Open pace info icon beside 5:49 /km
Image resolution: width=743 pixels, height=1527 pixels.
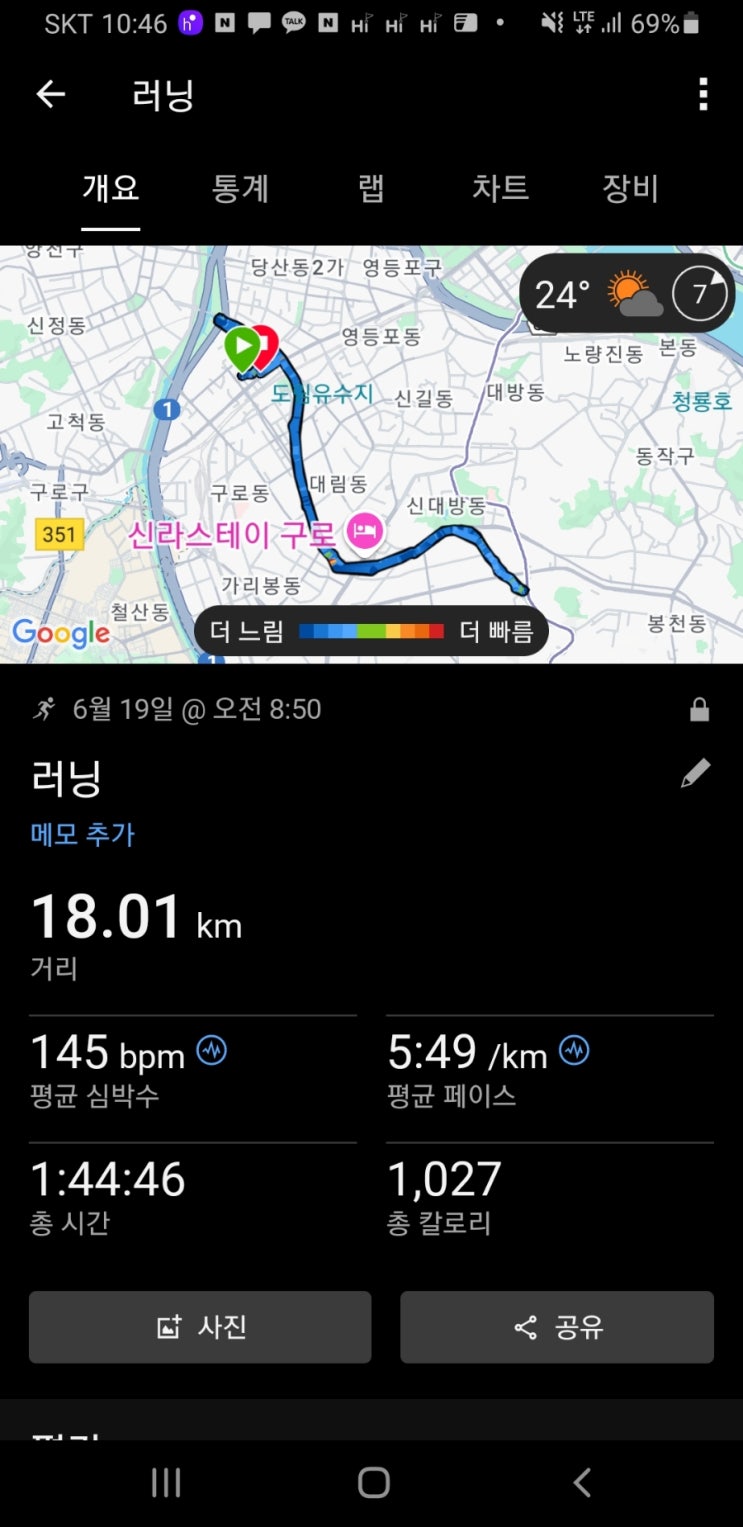574,1051
